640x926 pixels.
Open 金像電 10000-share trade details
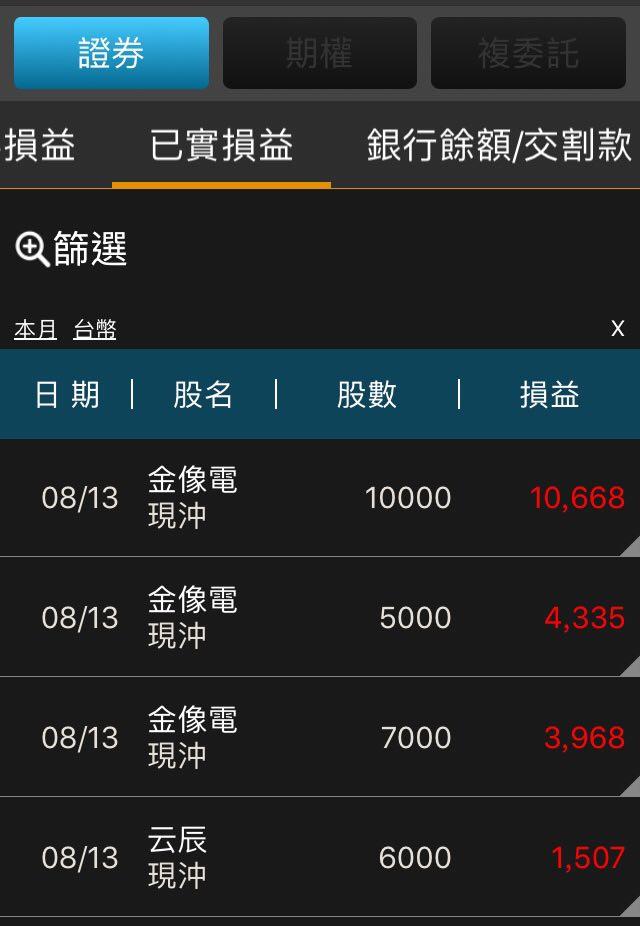[x=320, y=498]
